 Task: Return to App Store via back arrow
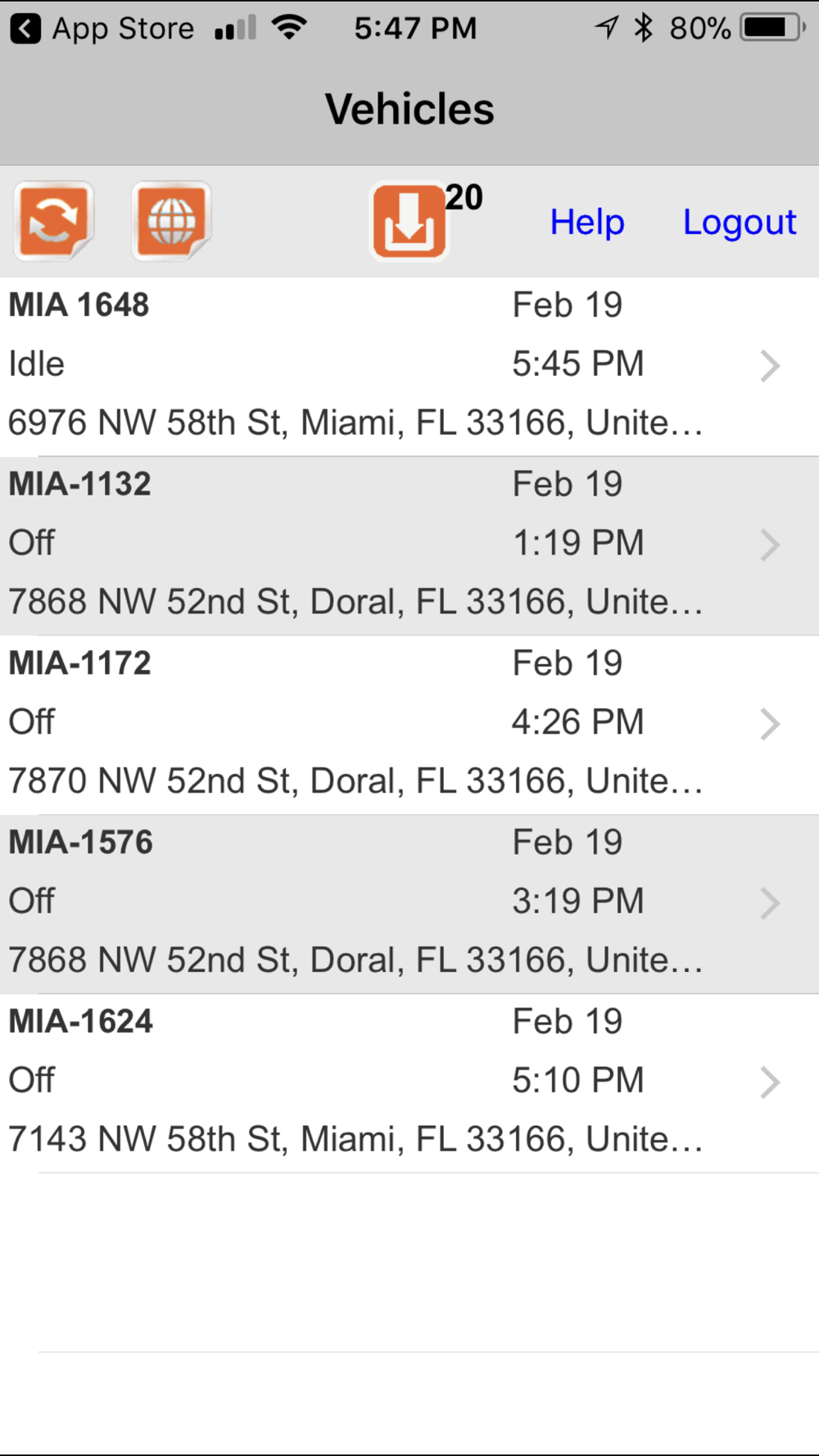pyautogui.click(x=25, y=29)
